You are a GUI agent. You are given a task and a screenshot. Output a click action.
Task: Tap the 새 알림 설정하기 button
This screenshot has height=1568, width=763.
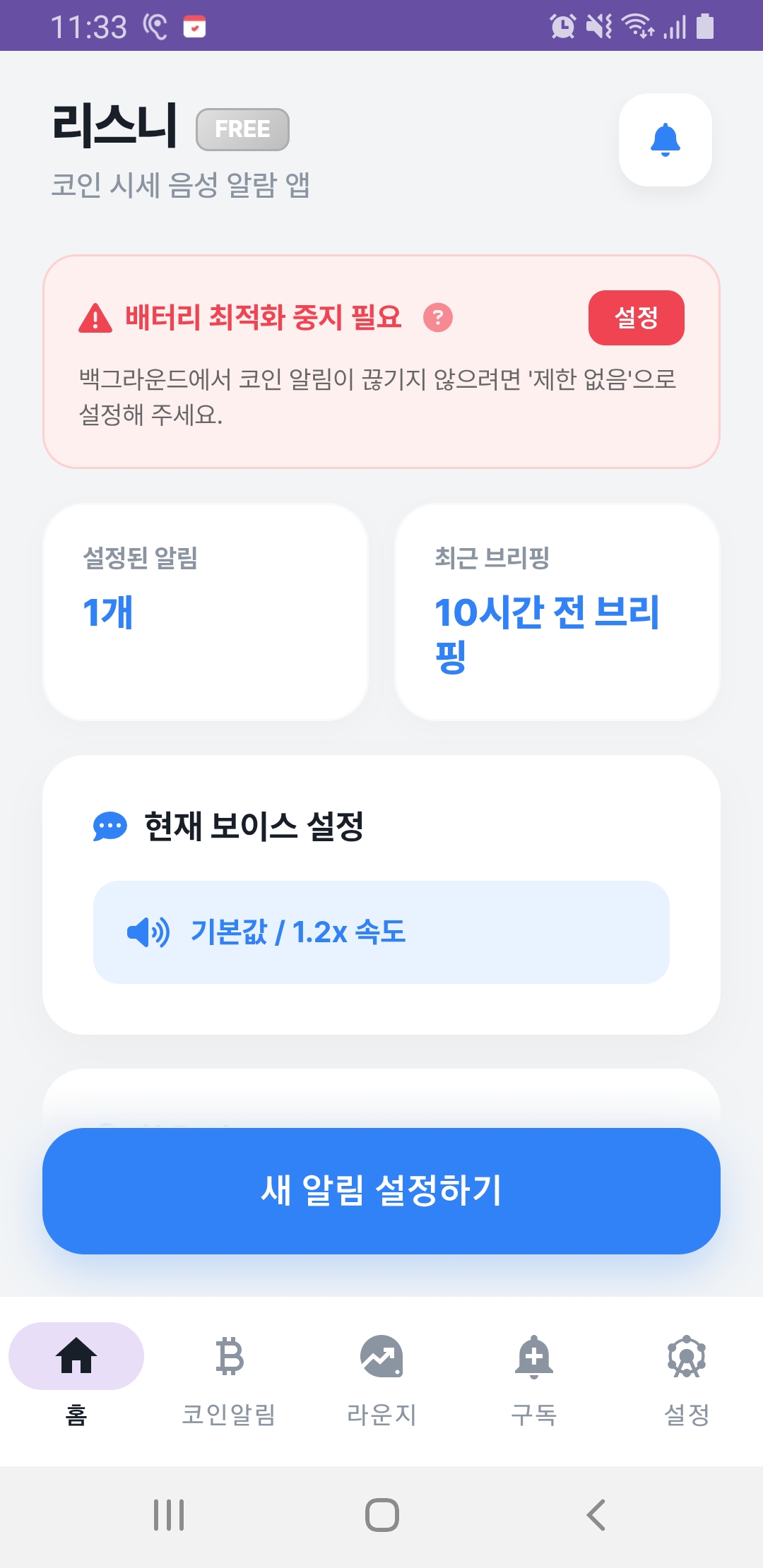point(381,1192)
